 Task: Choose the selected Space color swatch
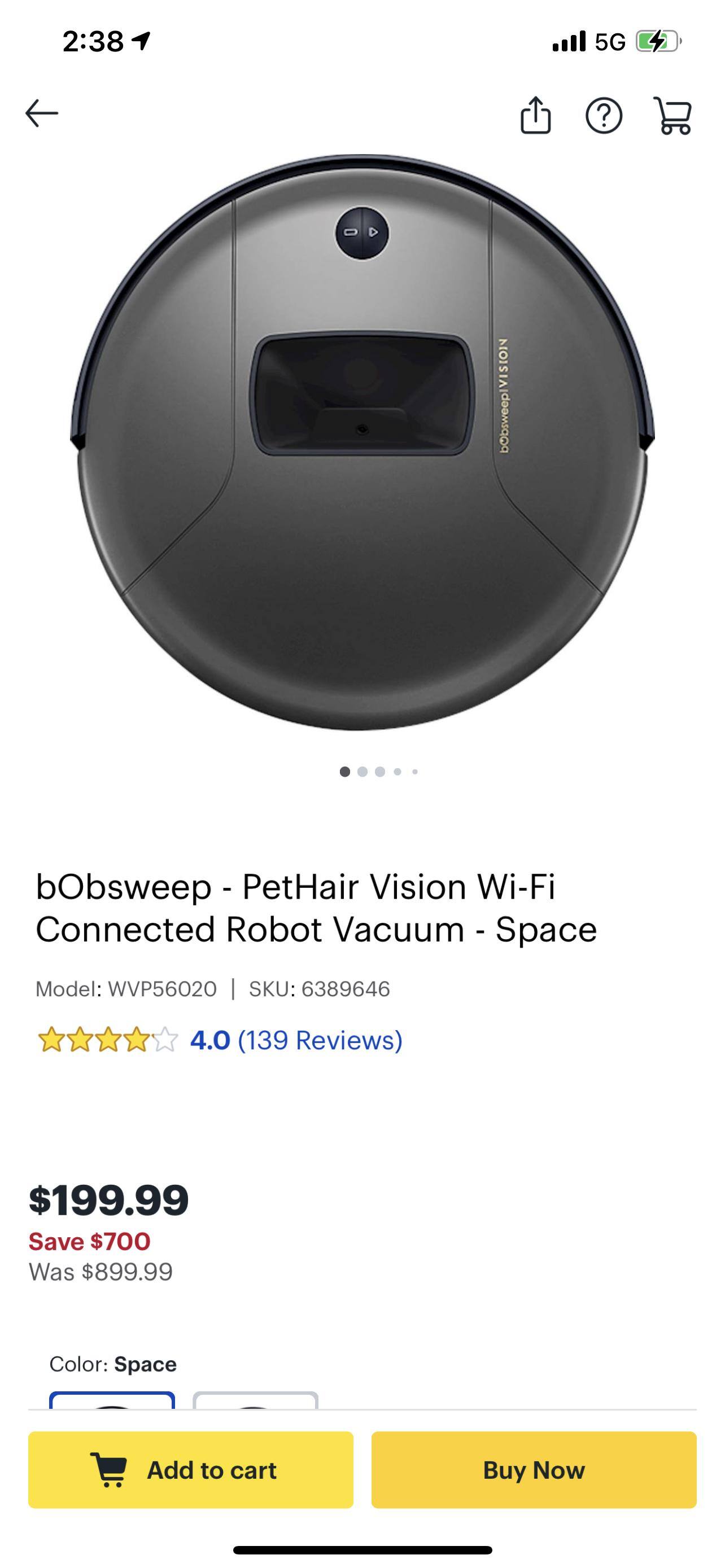click(112, 1400)
